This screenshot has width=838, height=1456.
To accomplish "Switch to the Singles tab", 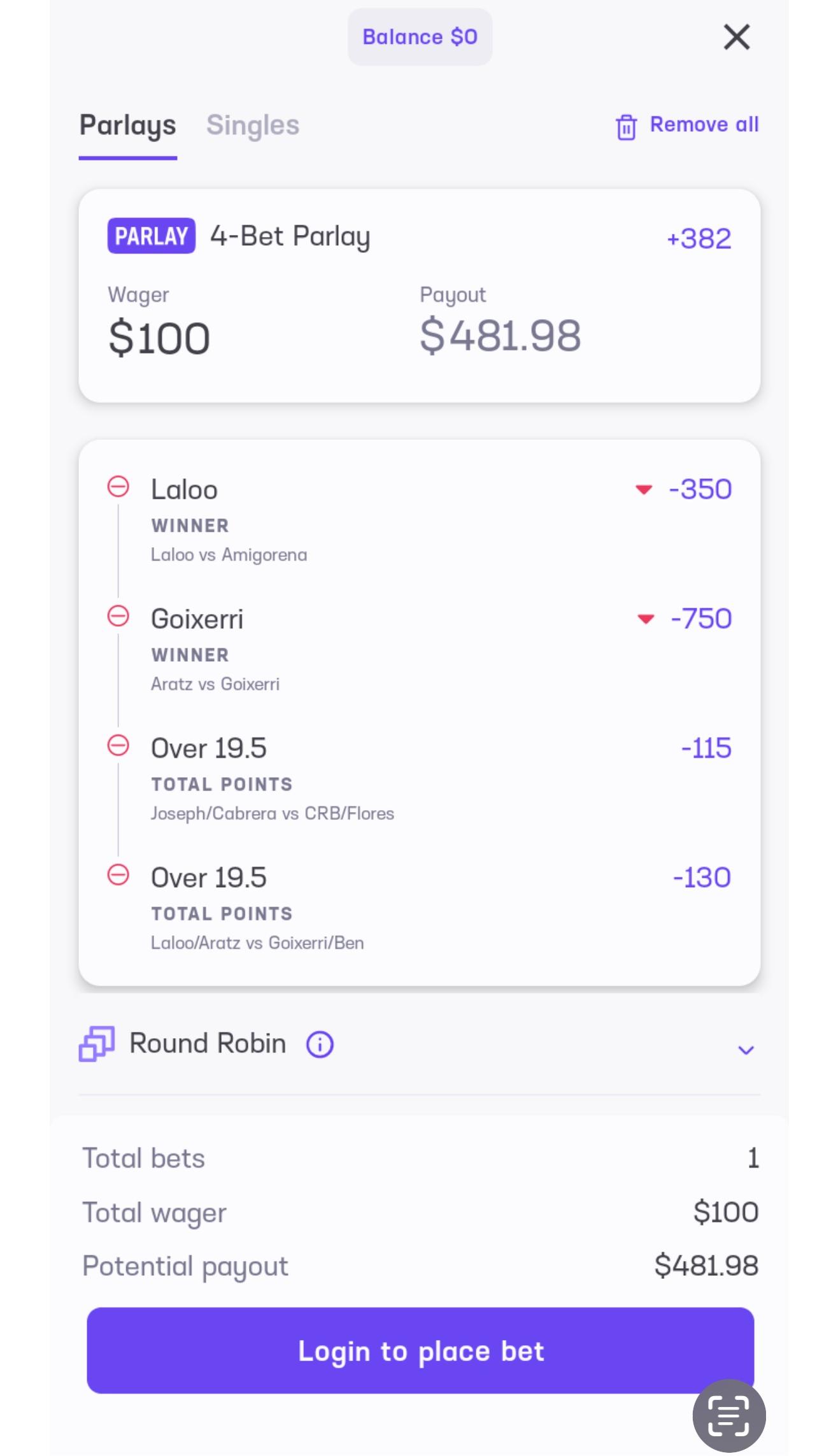I will tap(252, 125).
